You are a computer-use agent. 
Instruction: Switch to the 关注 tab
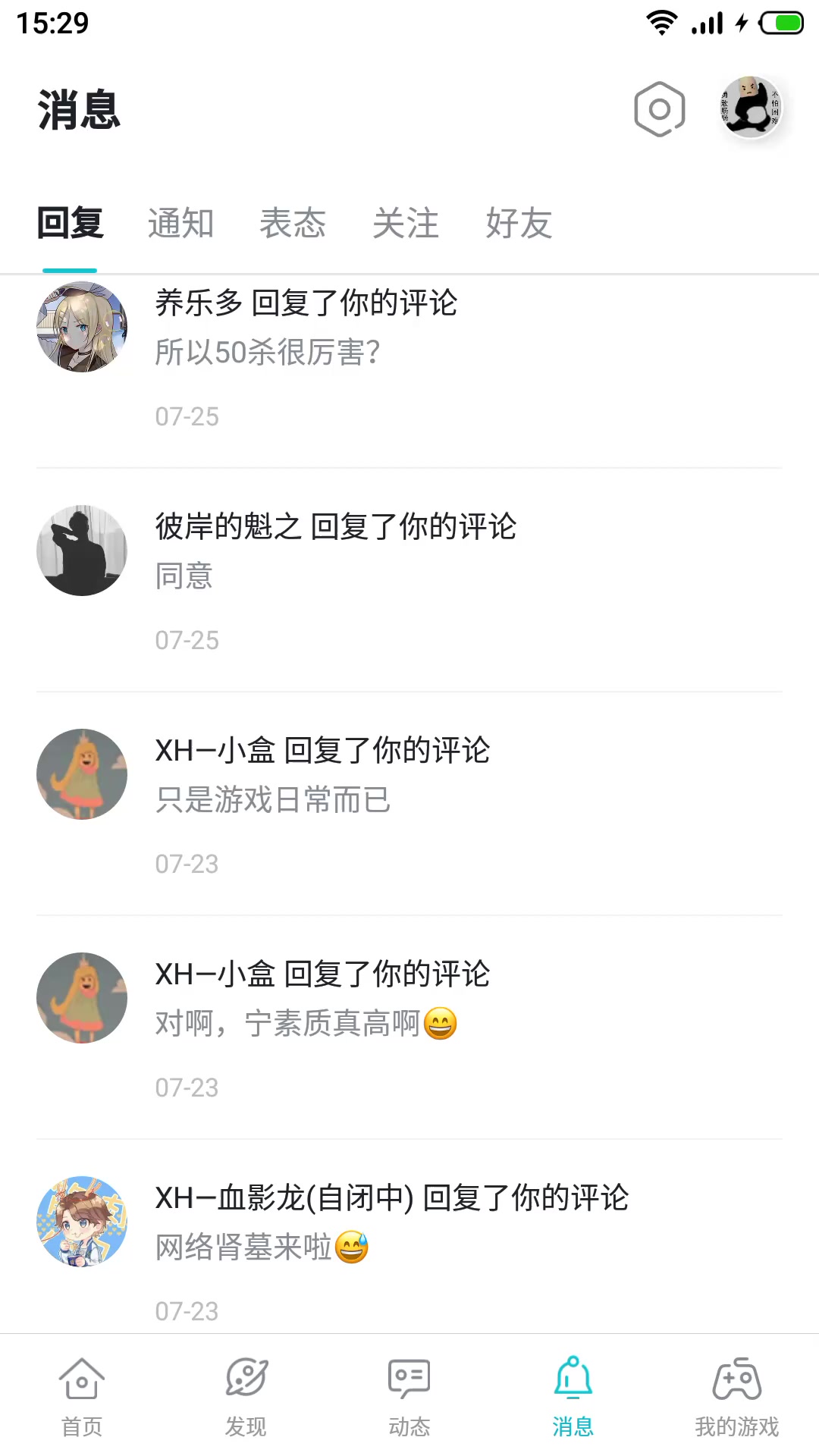406,224
